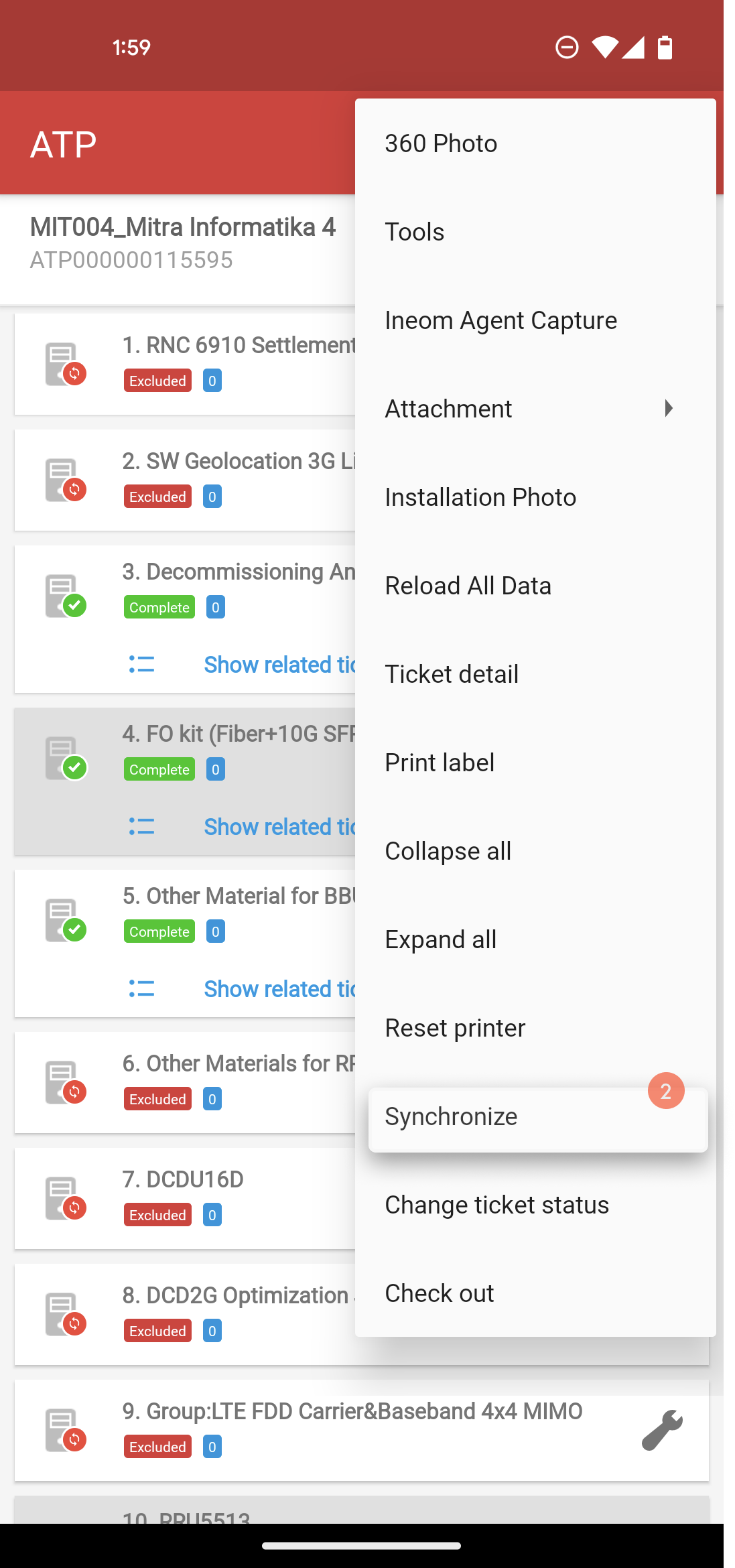Select Tools from the menu
The width and height of the screenshot is (735, 1568).
(535, 232)
